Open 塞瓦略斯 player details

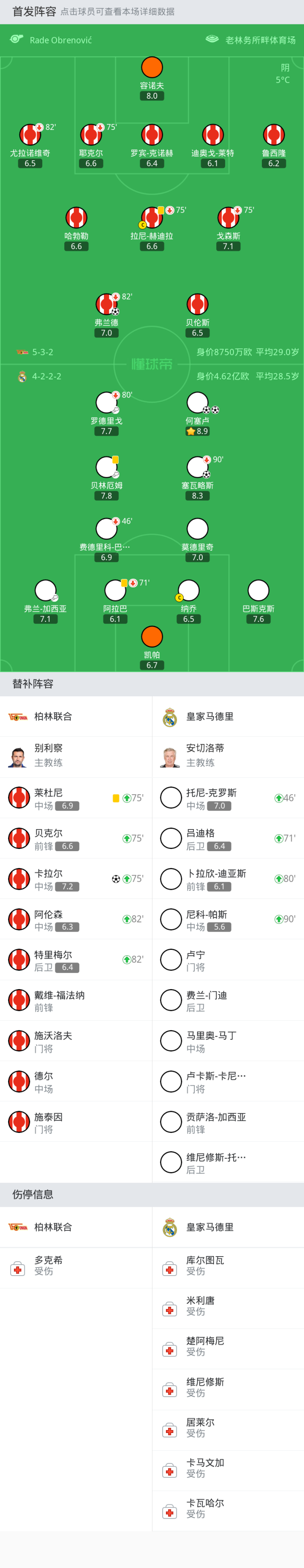(197, 468)
